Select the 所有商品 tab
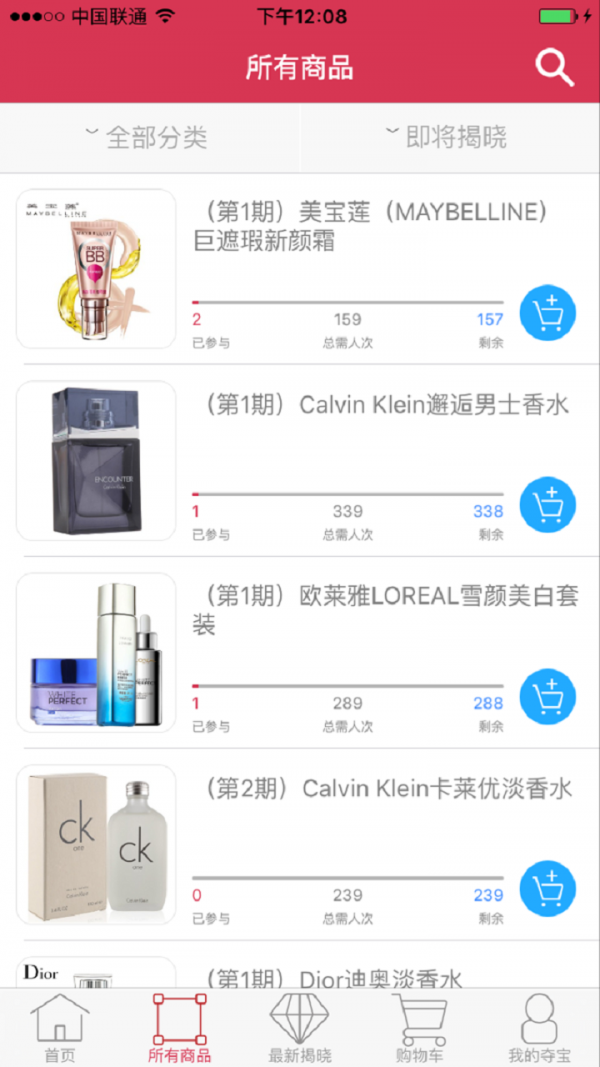 (180, 1028)
